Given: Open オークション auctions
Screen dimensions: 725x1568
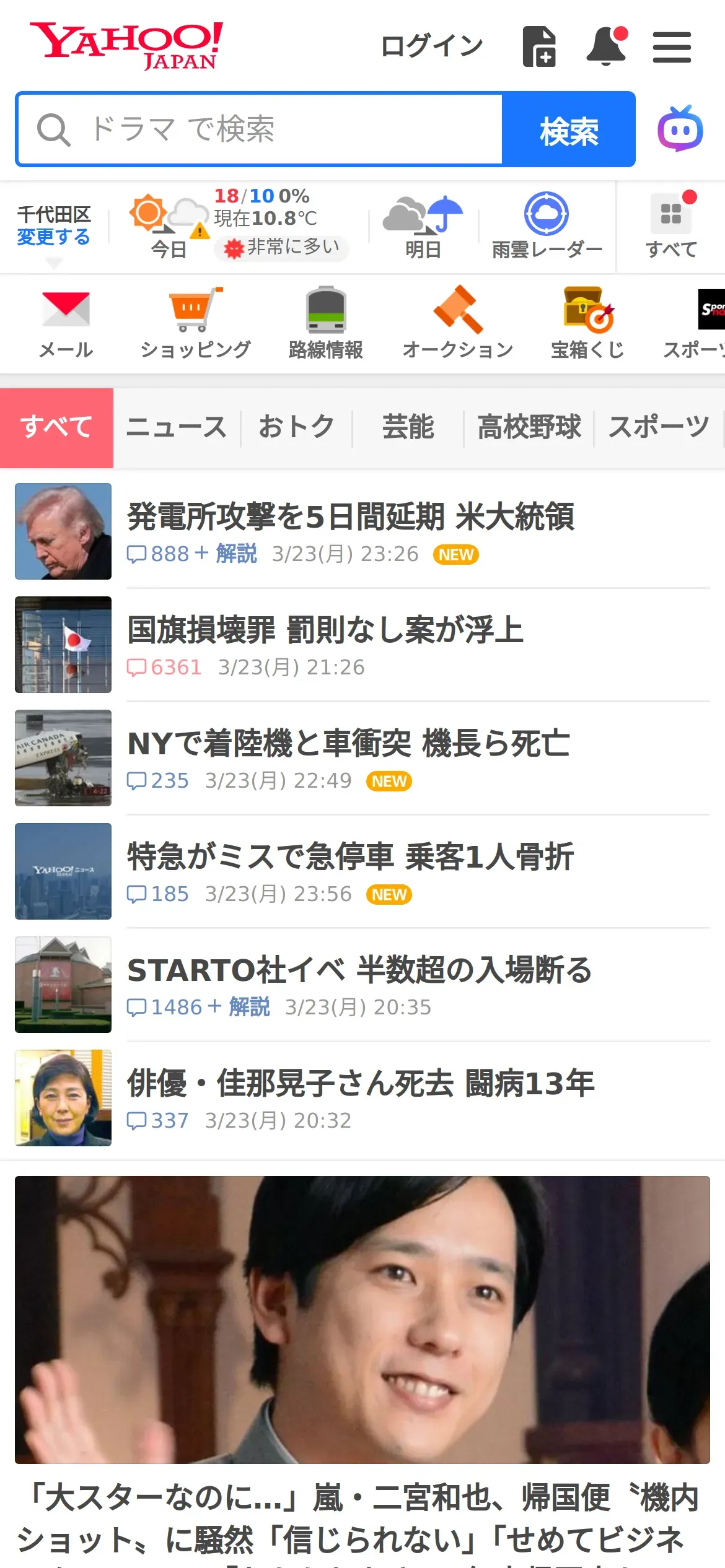Looking at the screenshot, I should [x=458, y=323].
